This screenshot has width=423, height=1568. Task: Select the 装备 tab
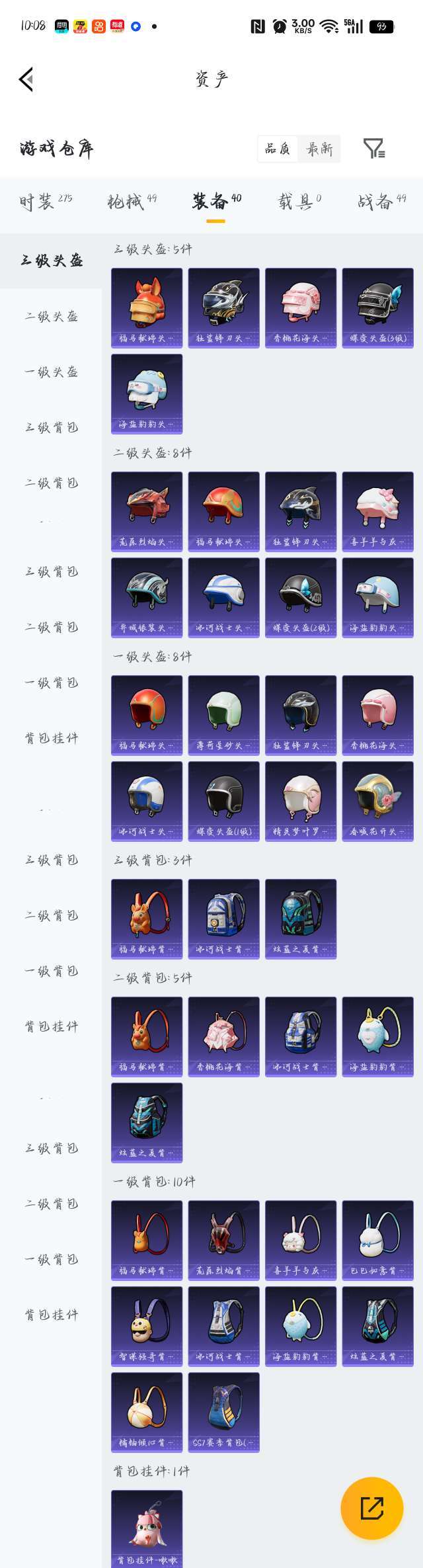tap(216, 202)
